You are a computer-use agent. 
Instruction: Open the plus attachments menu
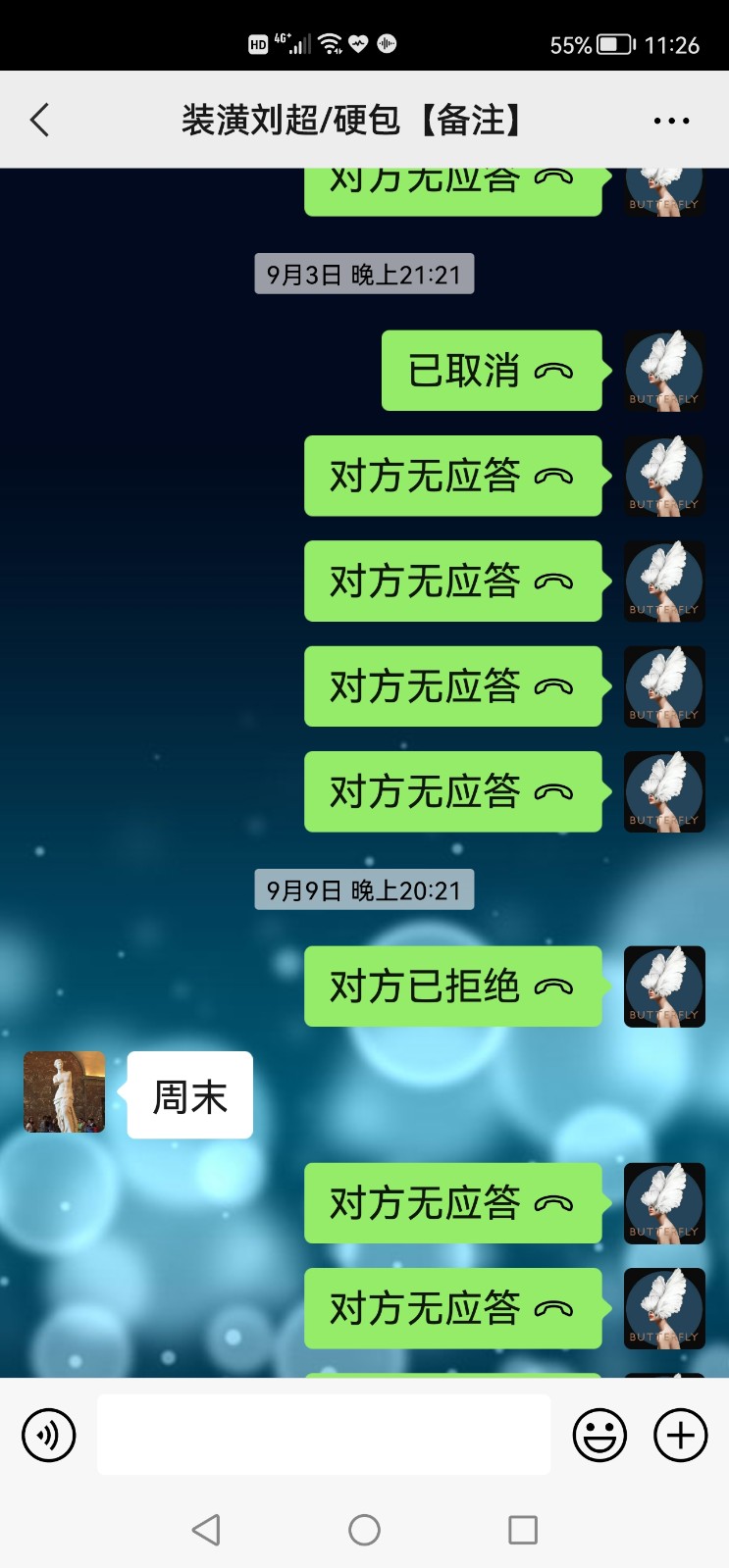(681, 1435)
